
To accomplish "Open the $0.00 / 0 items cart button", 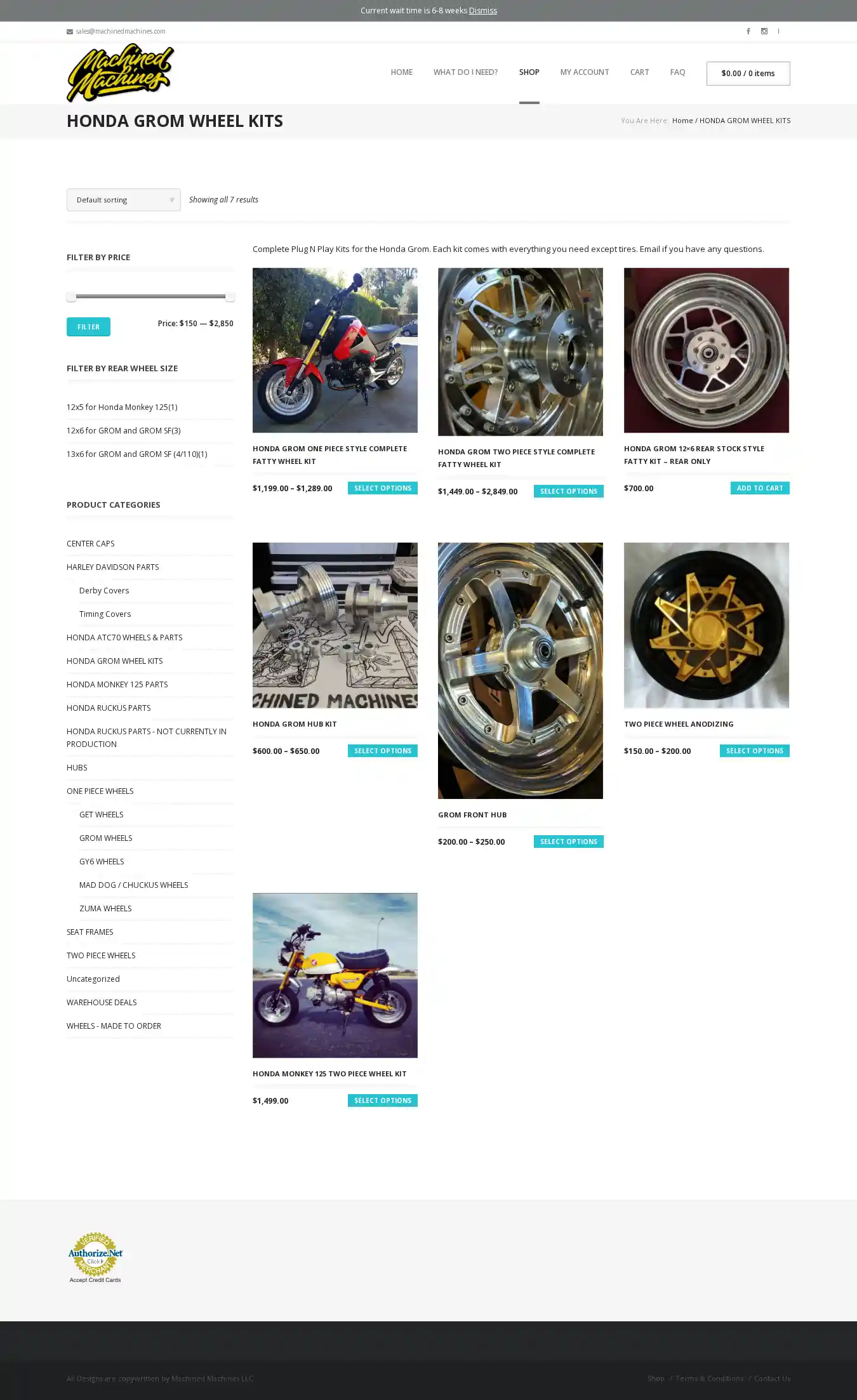I will 748,74.
